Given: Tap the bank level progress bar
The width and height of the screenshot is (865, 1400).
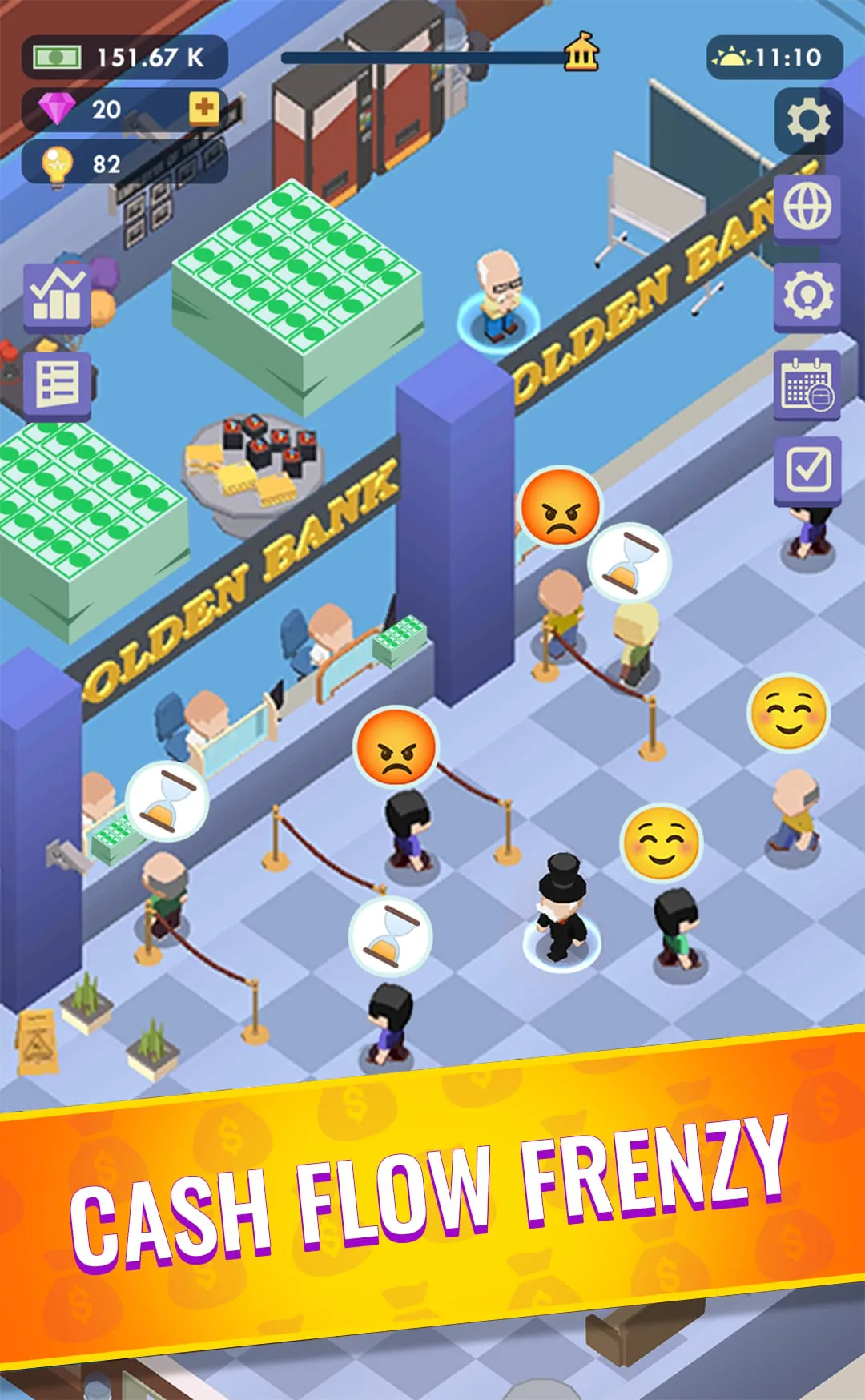Looking at the screenshot, I should click(424, 56).
